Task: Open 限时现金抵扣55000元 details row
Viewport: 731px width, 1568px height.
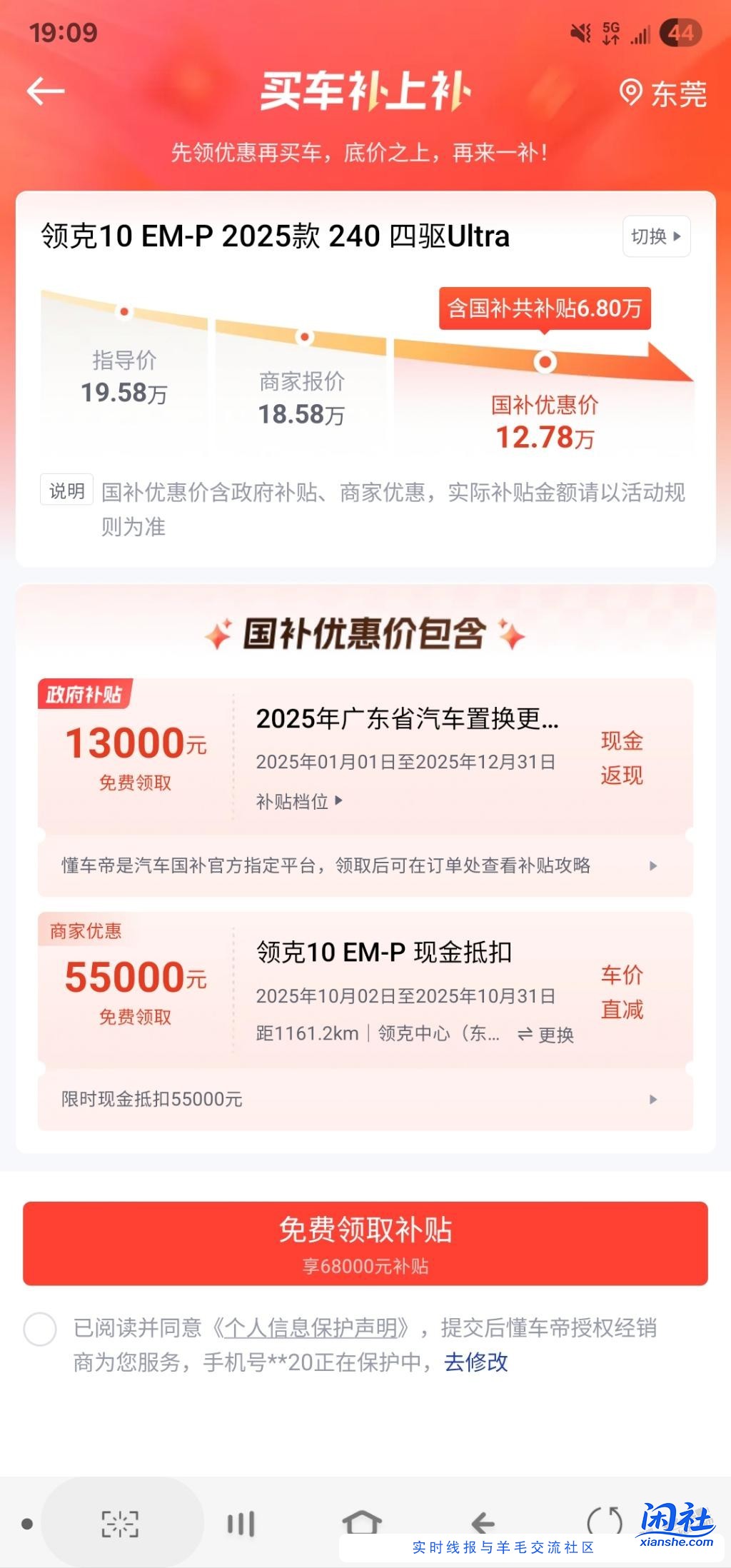Action: (x=365, y=1099)
